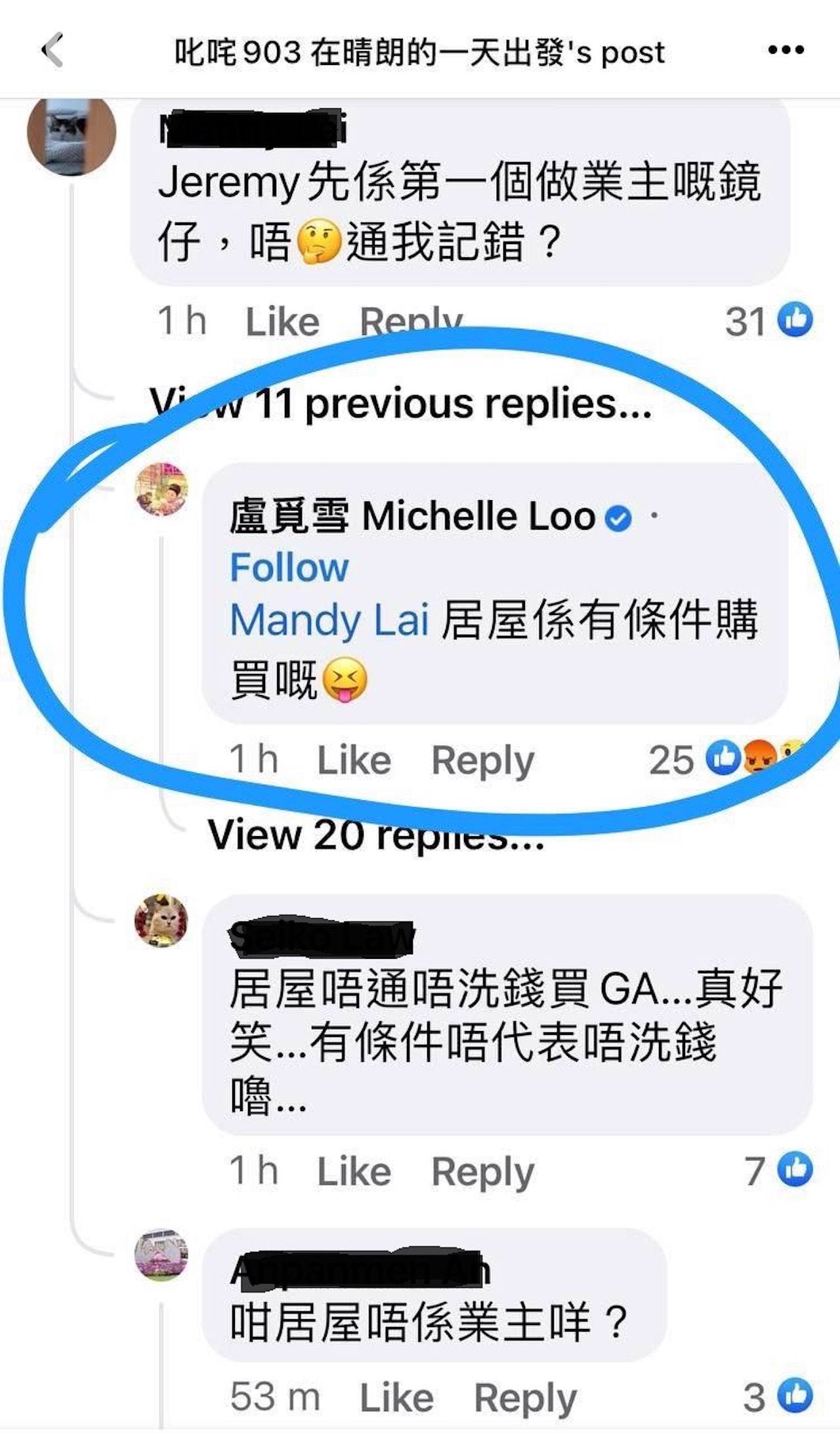Reply to the 53 m old comment
The height and width of the screenshot is (1434, 840).
coord(525,1398)
